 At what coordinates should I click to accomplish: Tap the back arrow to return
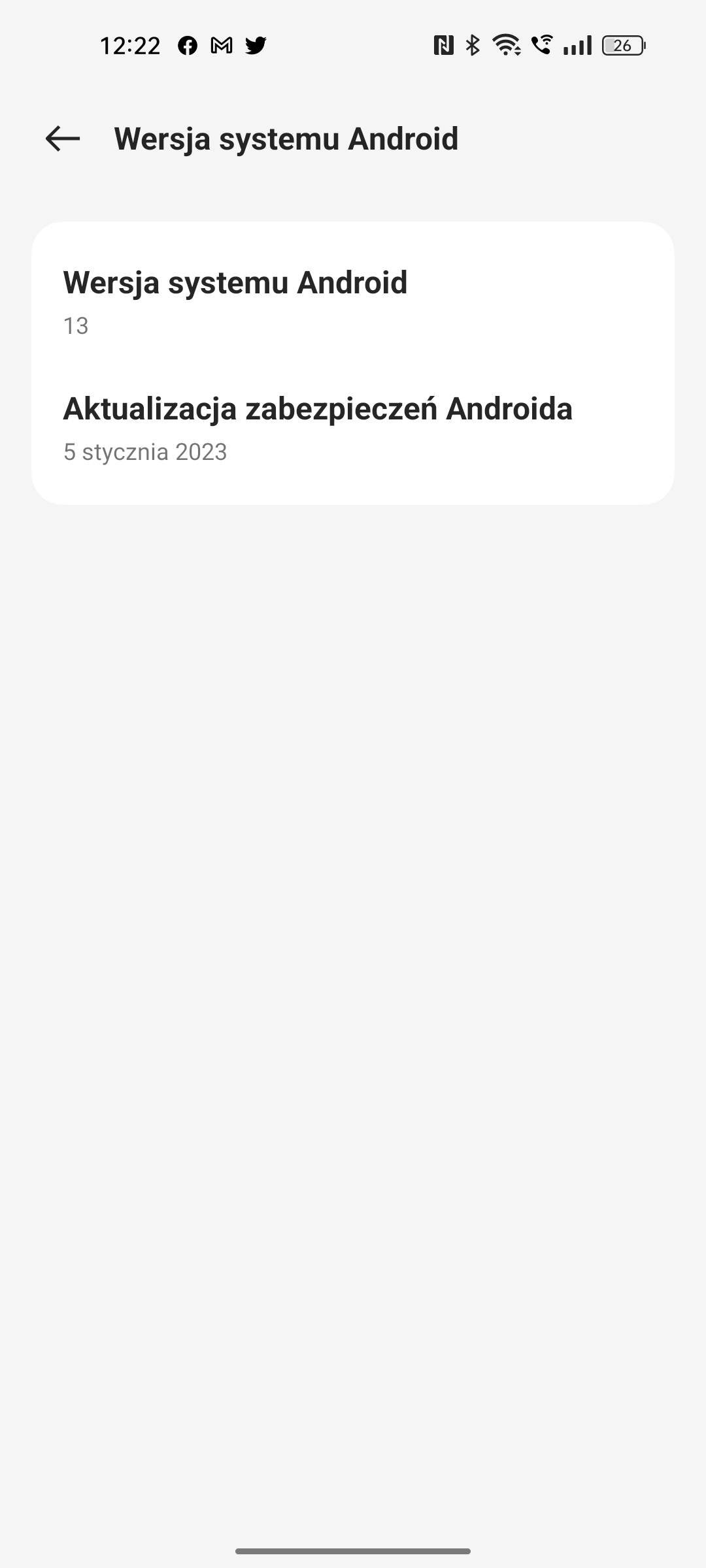[x=61, y=139]
